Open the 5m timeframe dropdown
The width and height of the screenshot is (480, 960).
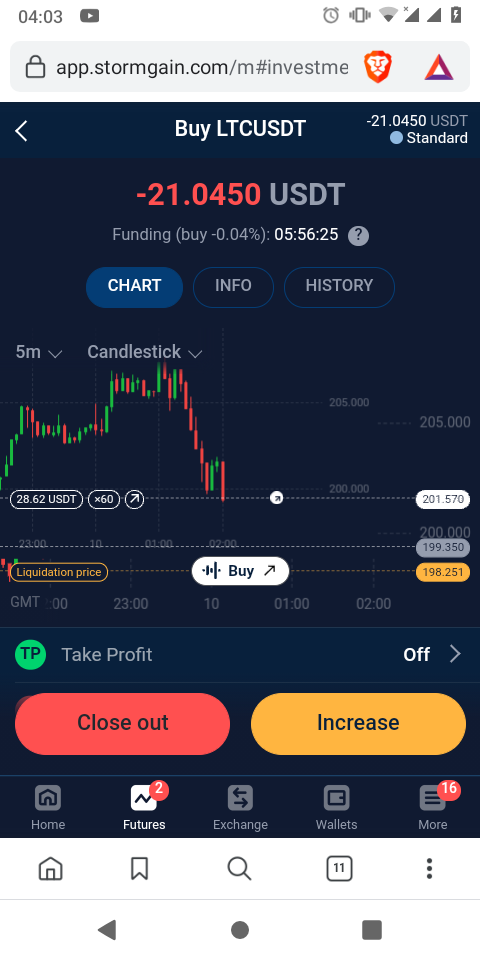coord(39,352)
